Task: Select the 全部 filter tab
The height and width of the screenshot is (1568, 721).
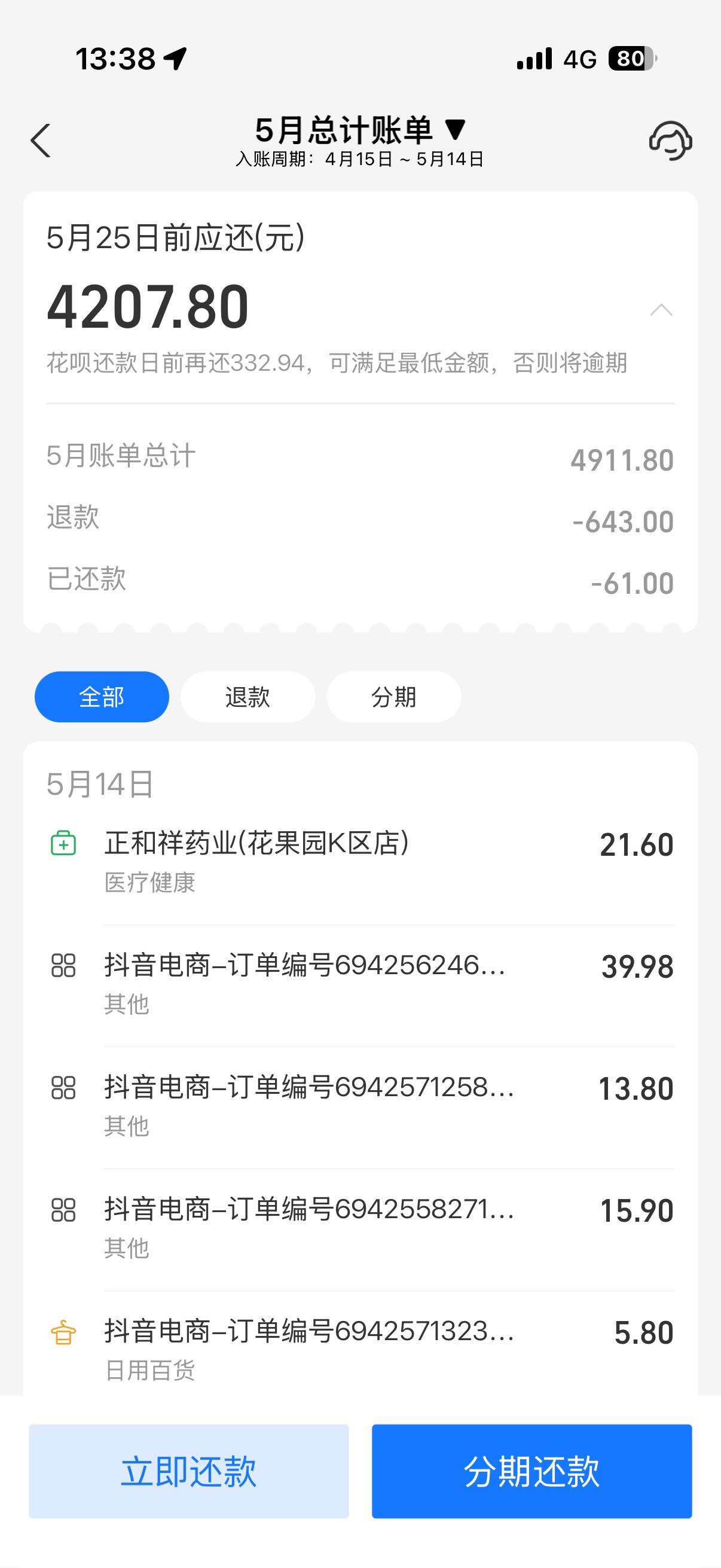Action: pyautogui.click(x=102, y=696)
